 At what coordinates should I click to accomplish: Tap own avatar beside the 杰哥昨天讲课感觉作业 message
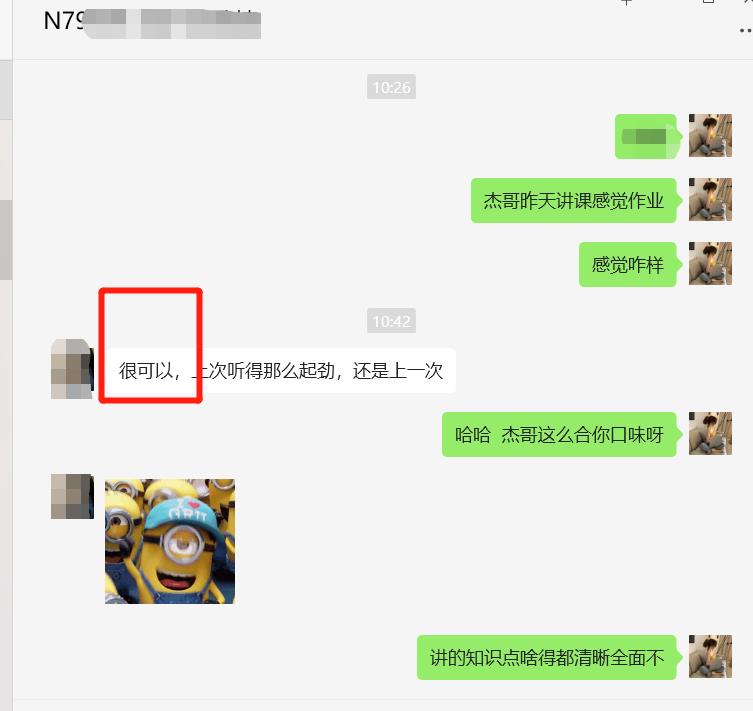710,199
